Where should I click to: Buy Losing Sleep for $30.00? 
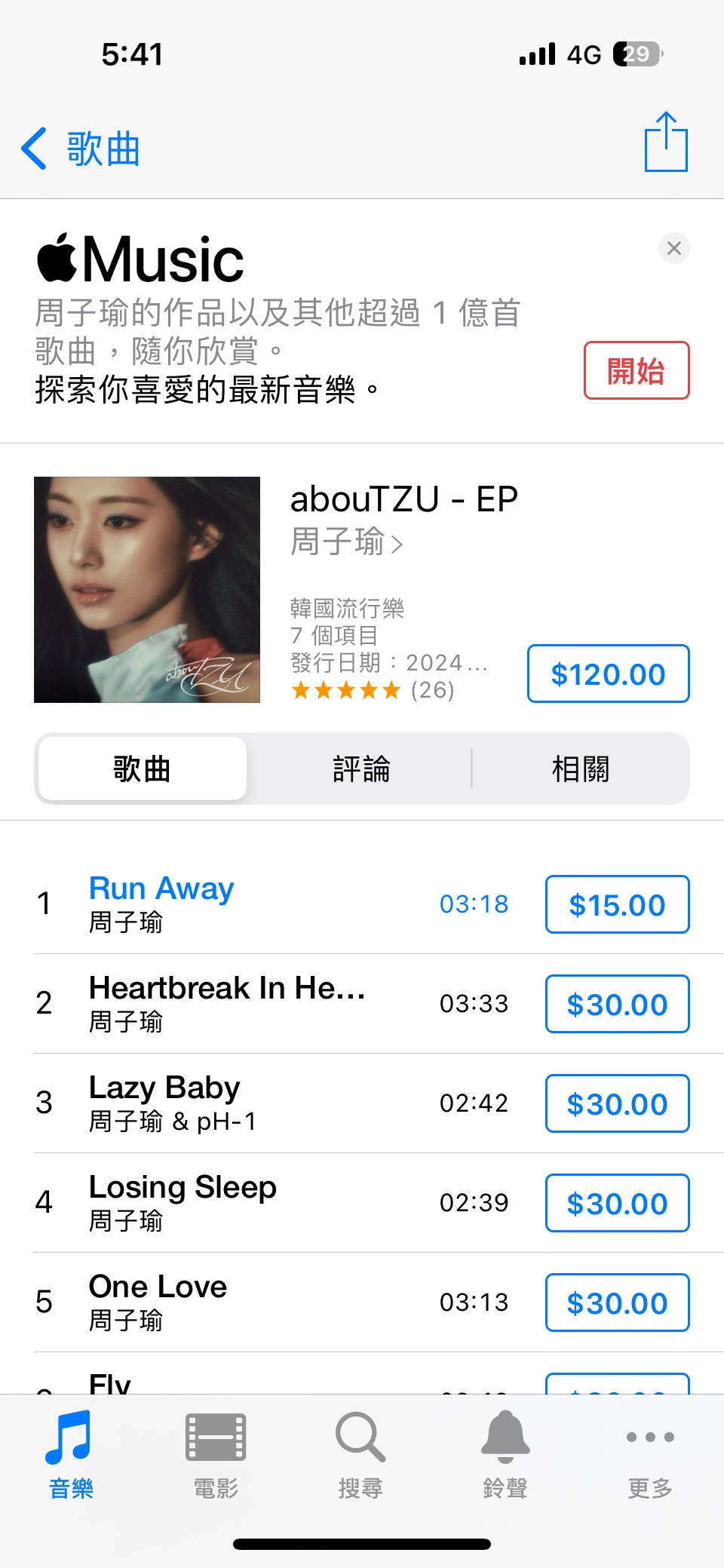[617, 1203]
